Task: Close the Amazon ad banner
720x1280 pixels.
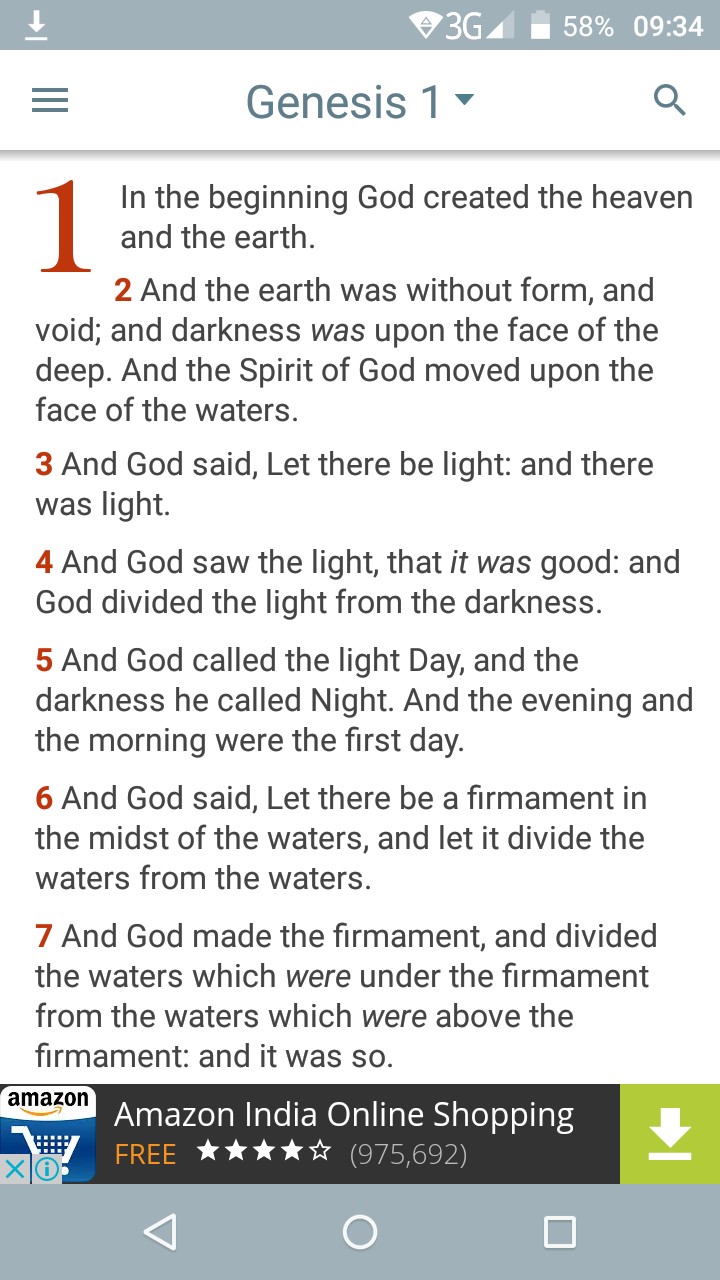Action: (14, 1168)
